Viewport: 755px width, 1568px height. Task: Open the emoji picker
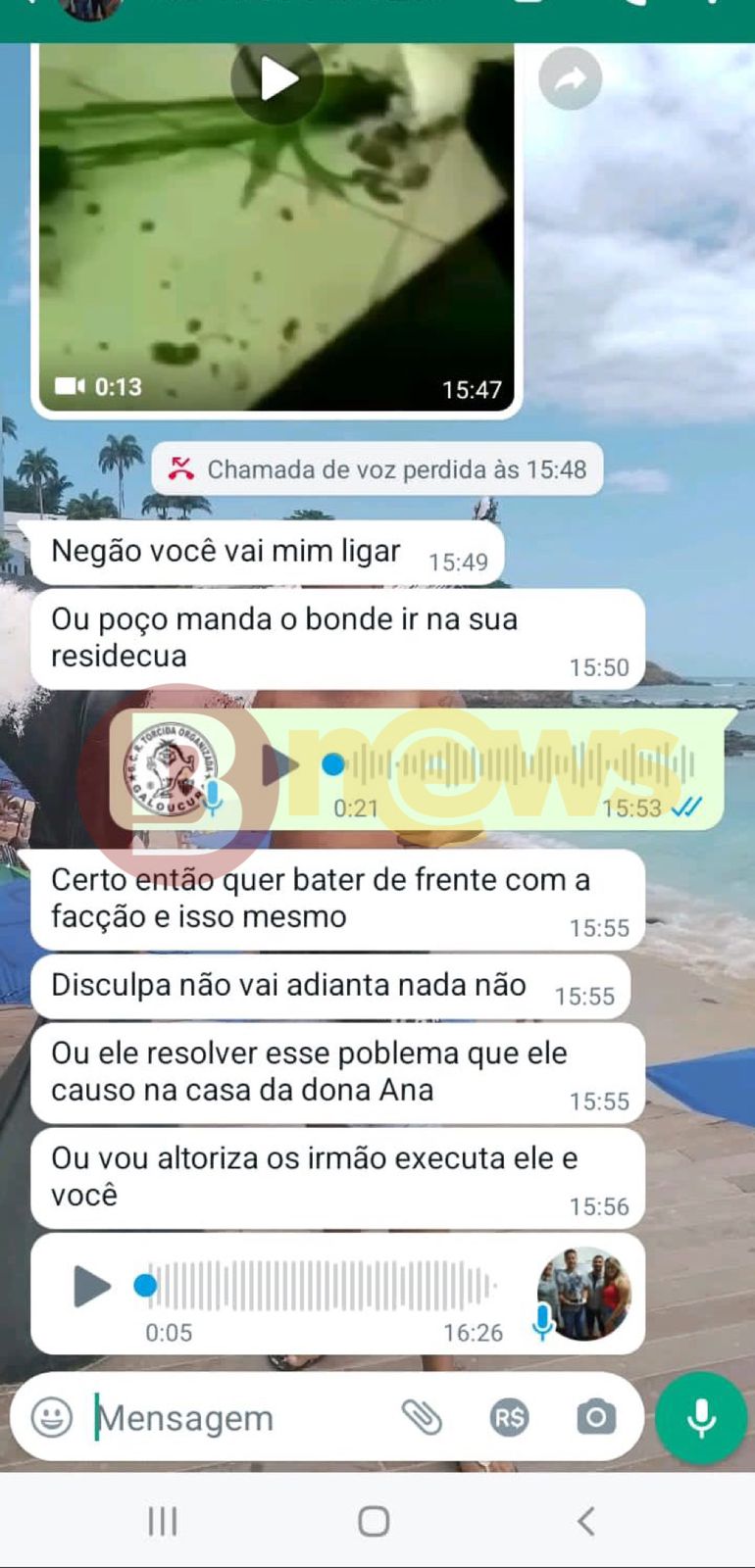[51, 1417]
